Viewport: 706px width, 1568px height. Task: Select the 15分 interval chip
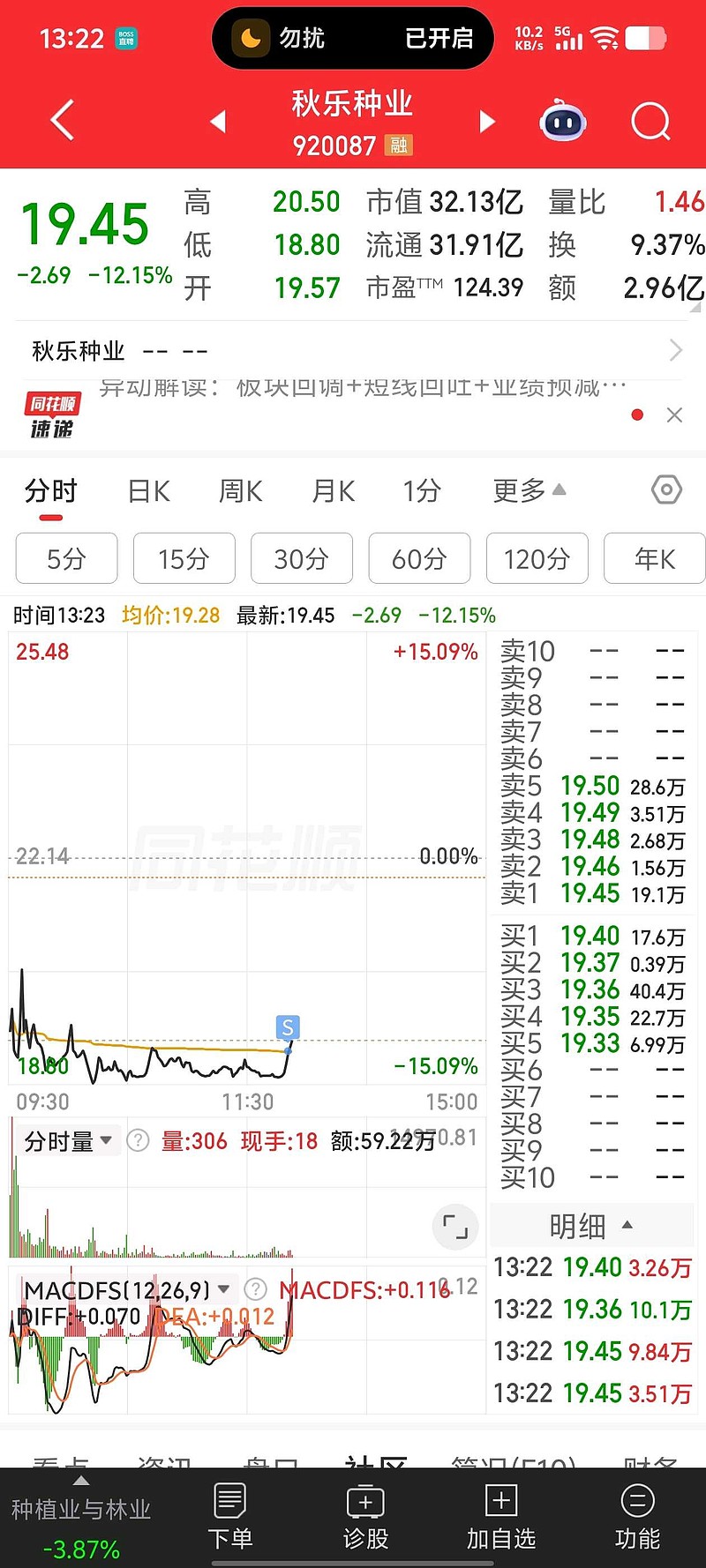pyautogui.click(x=184, y=558)
